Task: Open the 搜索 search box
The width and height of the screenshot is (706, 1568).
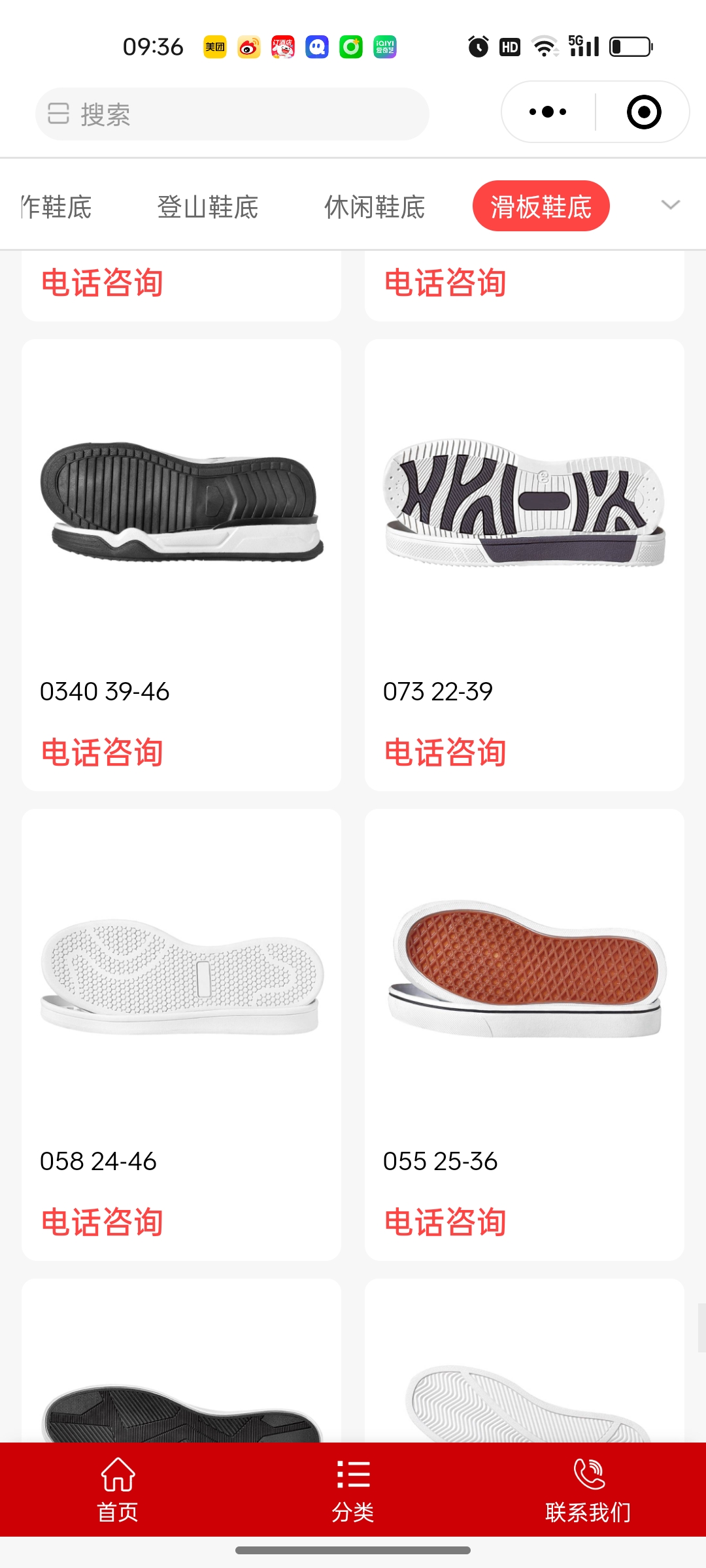Action: [x=232, y=114]
